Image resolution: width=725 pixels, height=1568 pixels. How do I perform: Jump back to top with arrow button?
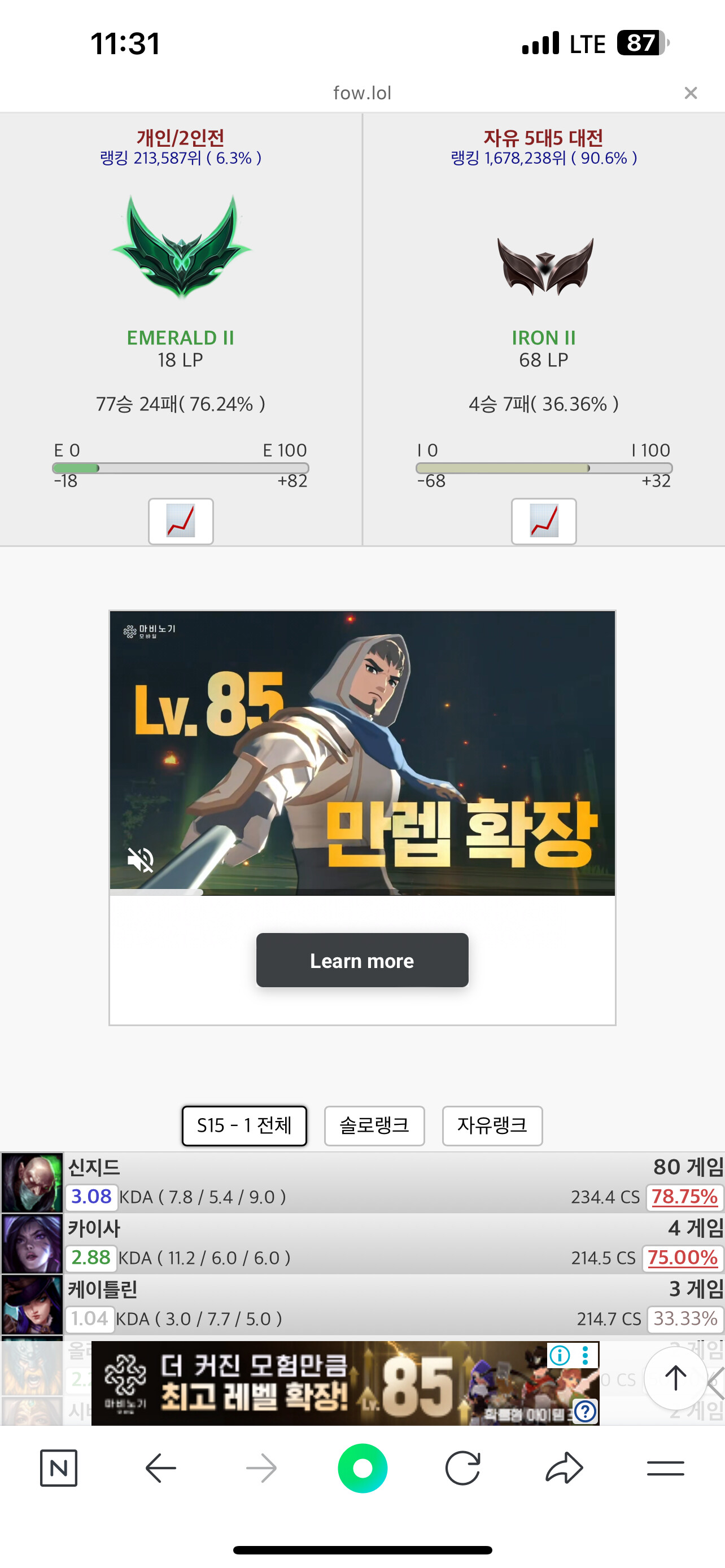click(x=675, y=1377)
